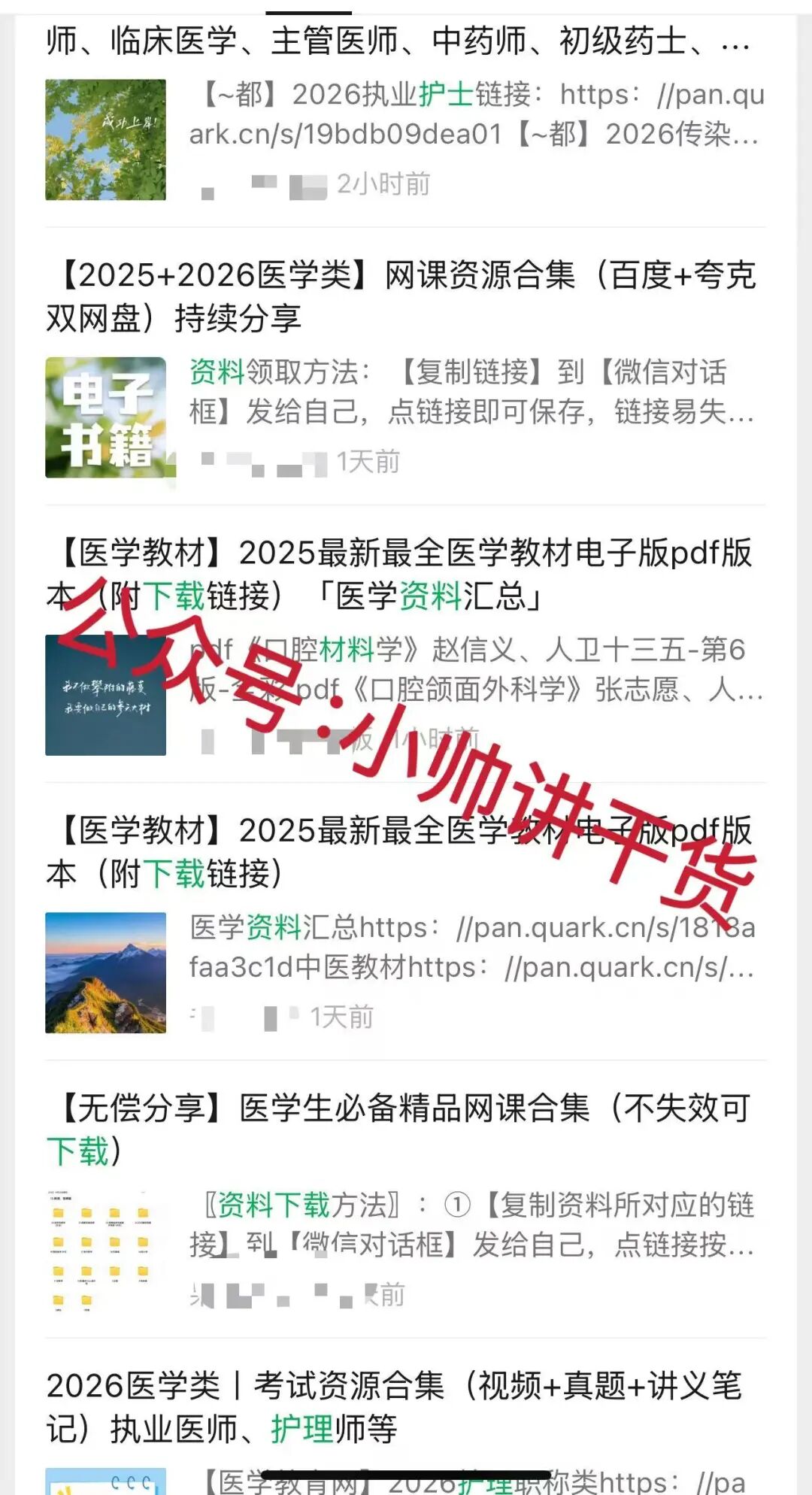Open the 【2025+2026医学类】网课资源合集 post
The image size is (812, 1495).
(406, 293)
